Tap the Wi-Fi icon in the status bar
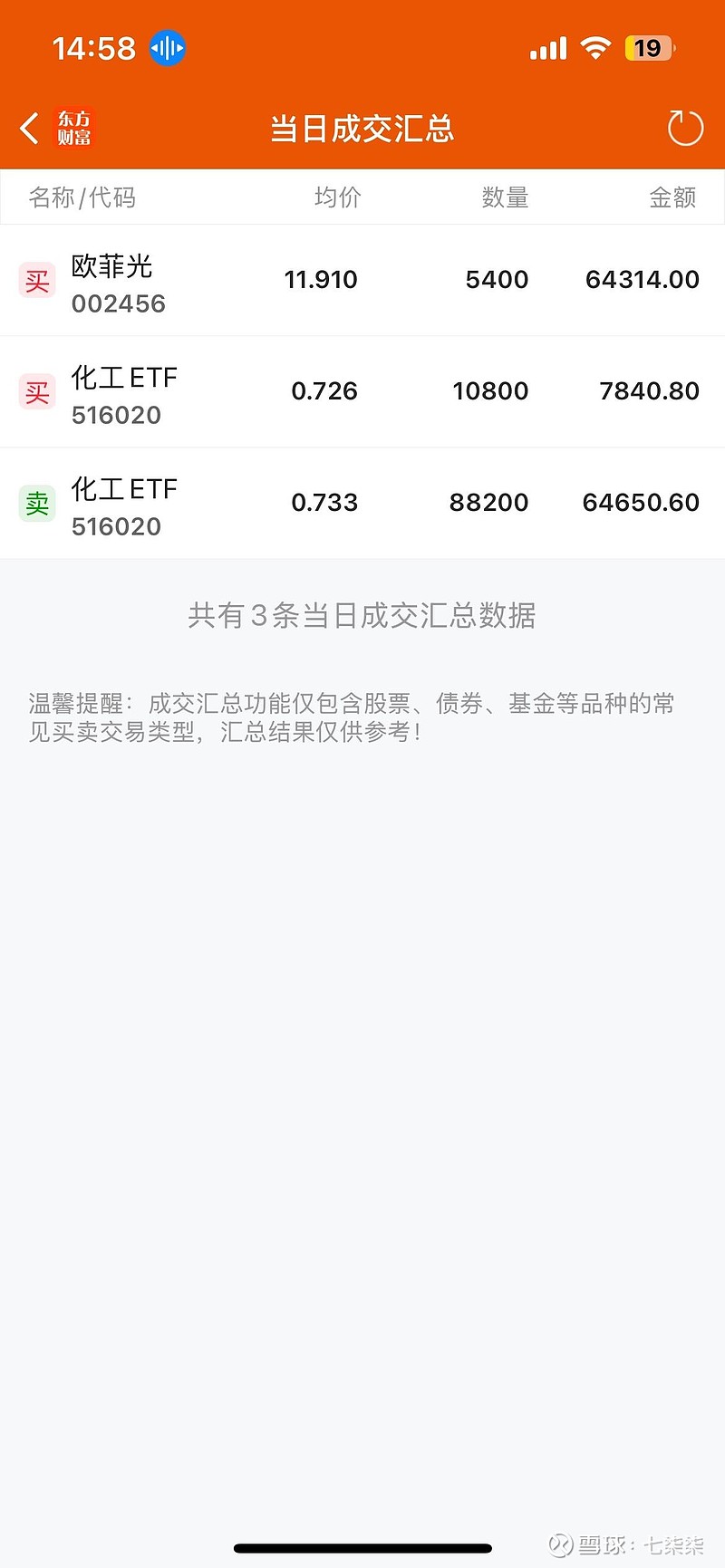 tap(595, 48)
